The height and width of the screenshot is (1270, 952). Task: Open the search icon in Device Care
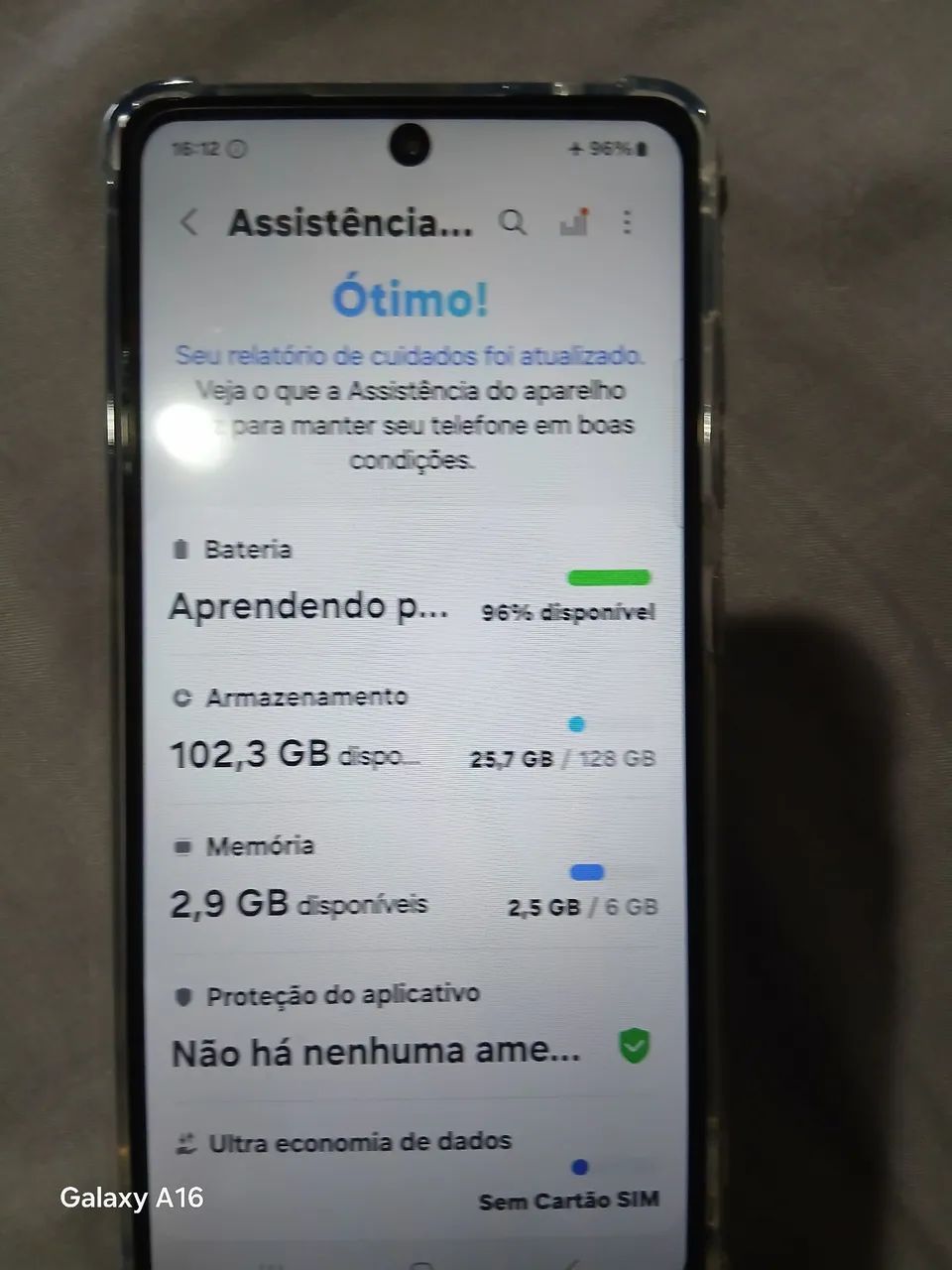(514, 223)
